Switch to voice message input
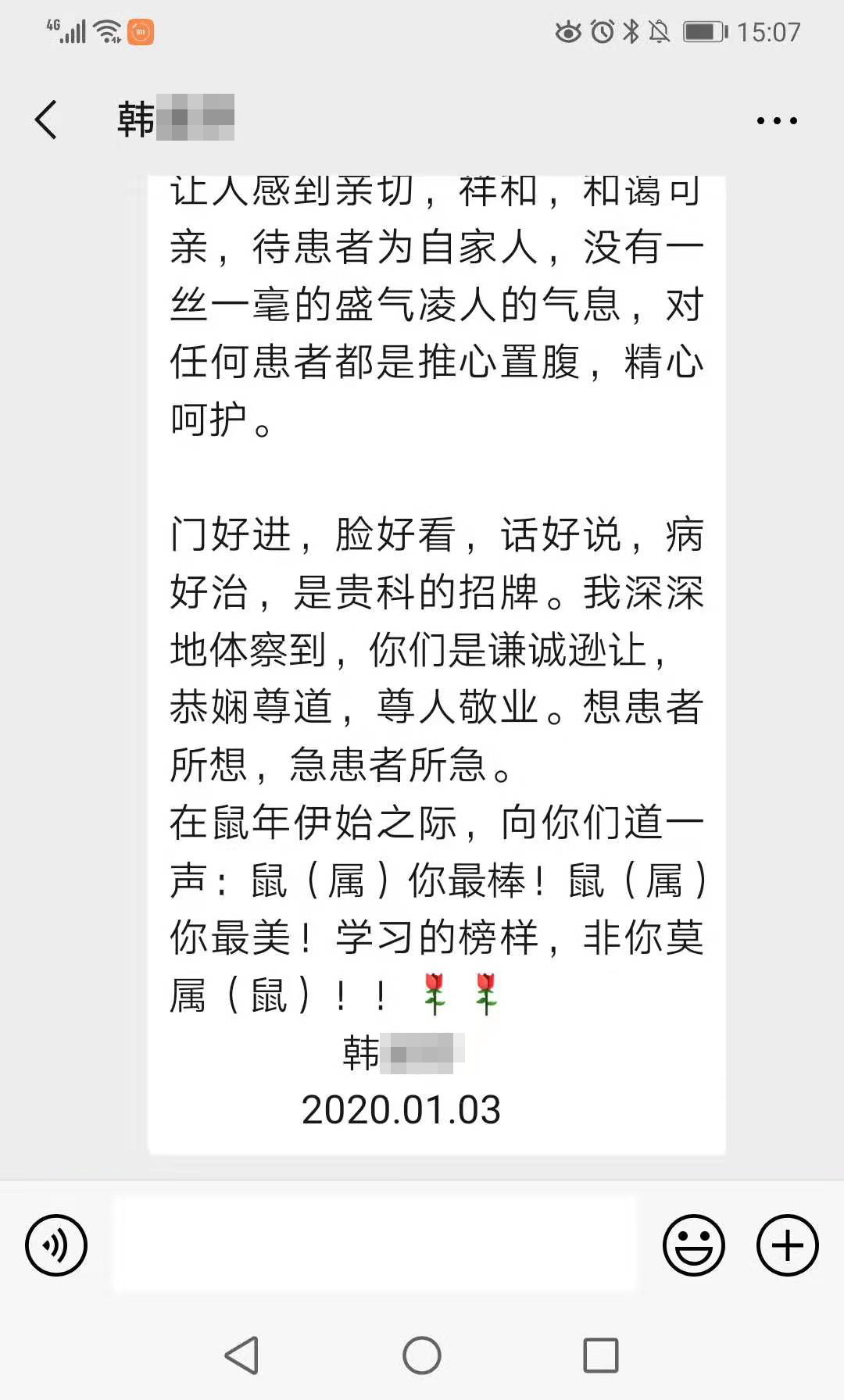844x1400 pixels. pyautogui.click(x=56, y=1245)
